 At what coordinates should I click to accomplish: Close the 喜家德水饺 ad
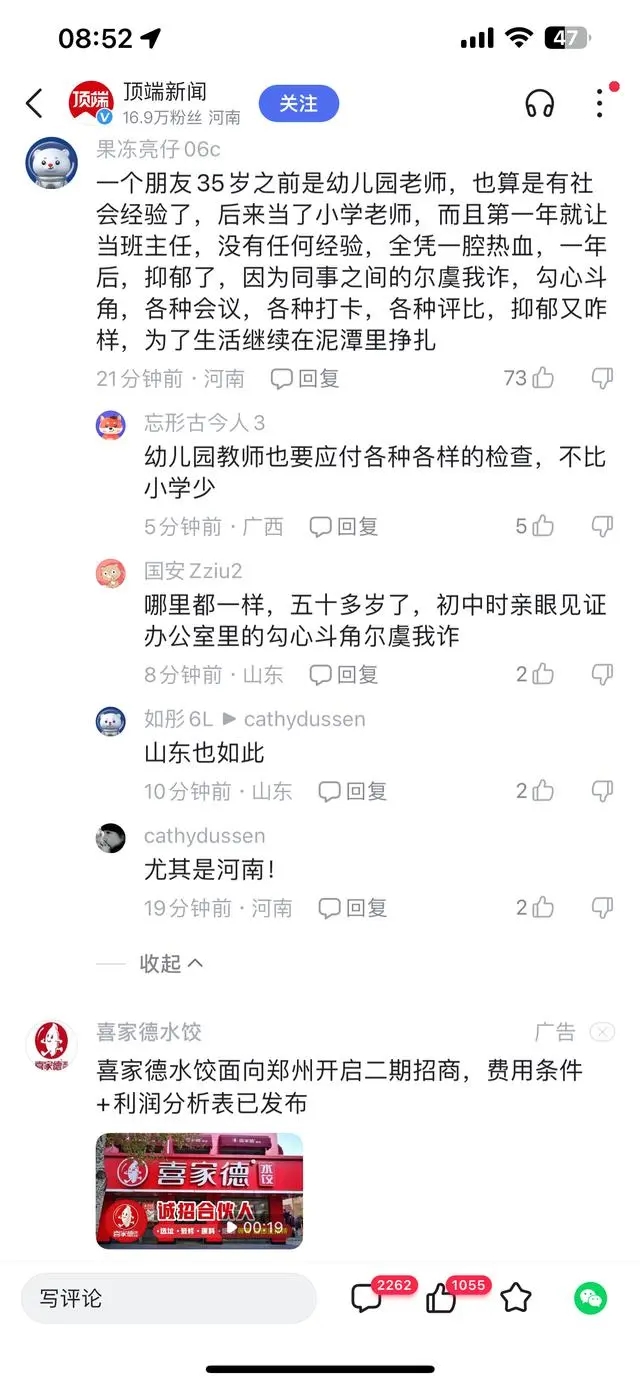pyautogui.click(x=602, y=1032)
